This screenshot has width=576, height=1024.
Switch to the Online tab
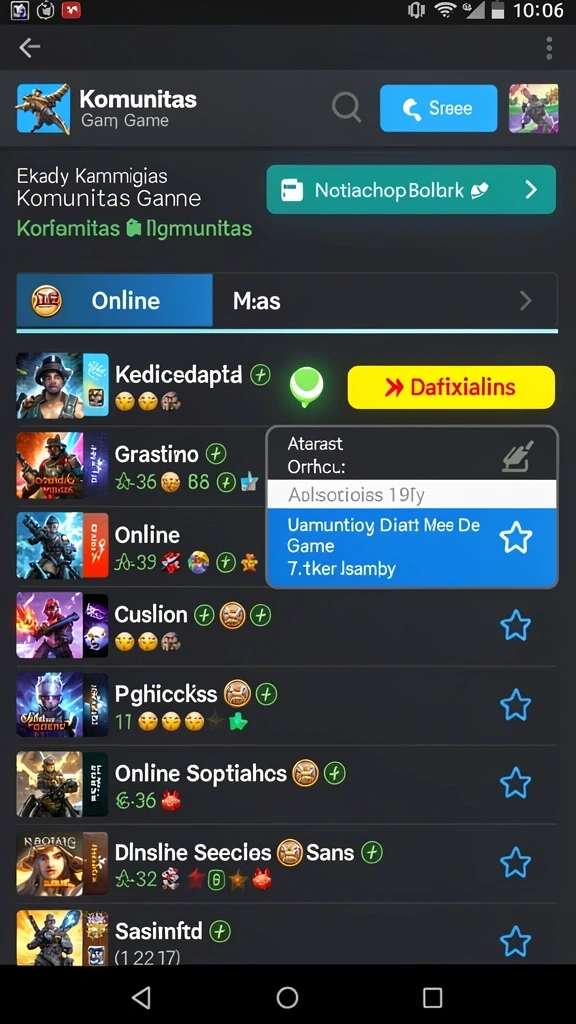[114, 300]
